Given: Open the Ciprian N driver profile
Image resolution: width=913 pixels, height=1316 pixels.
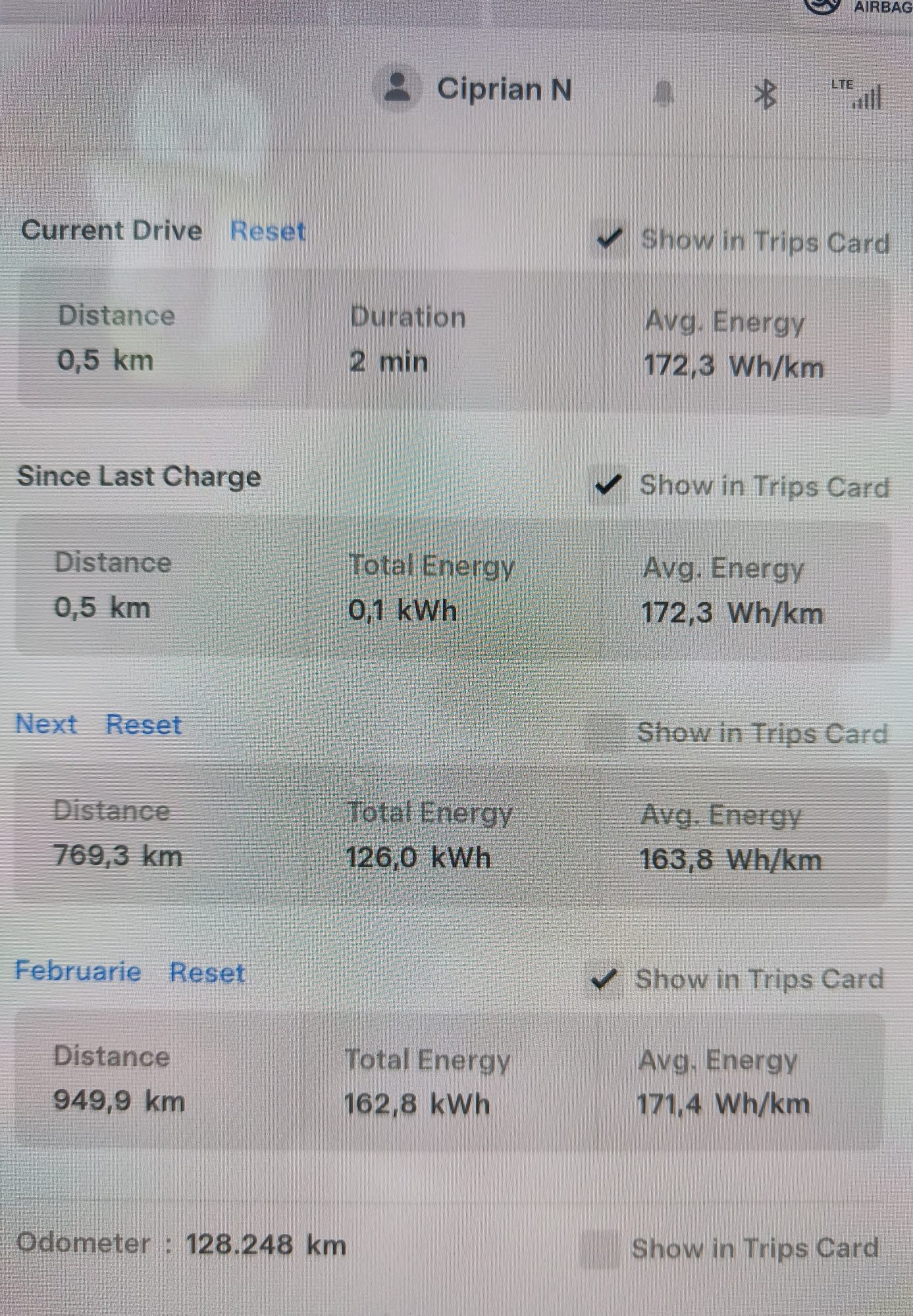Looking at the screenshot, I should click(474, 89).
